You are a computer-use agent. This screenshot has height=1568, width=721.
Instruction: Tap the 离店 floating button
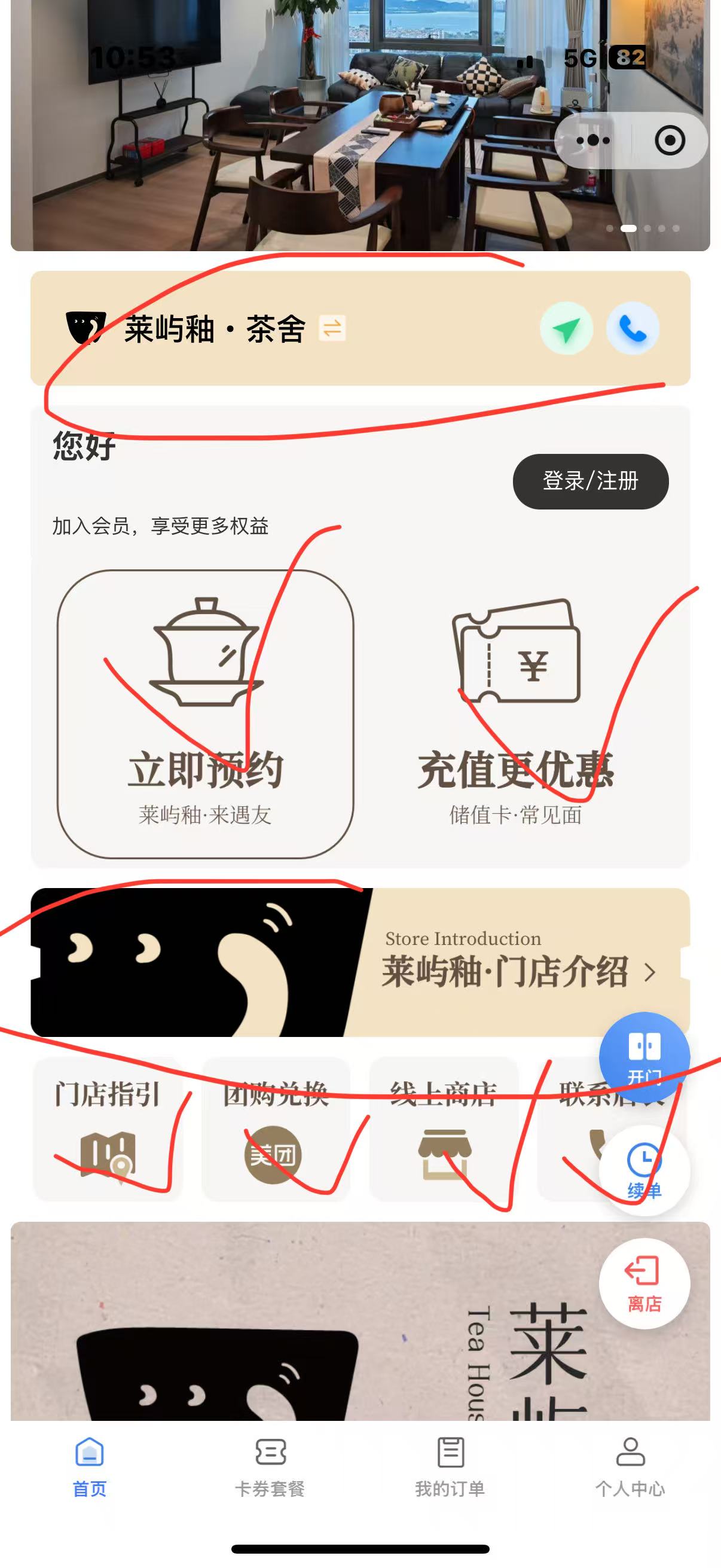(644, 1283)
